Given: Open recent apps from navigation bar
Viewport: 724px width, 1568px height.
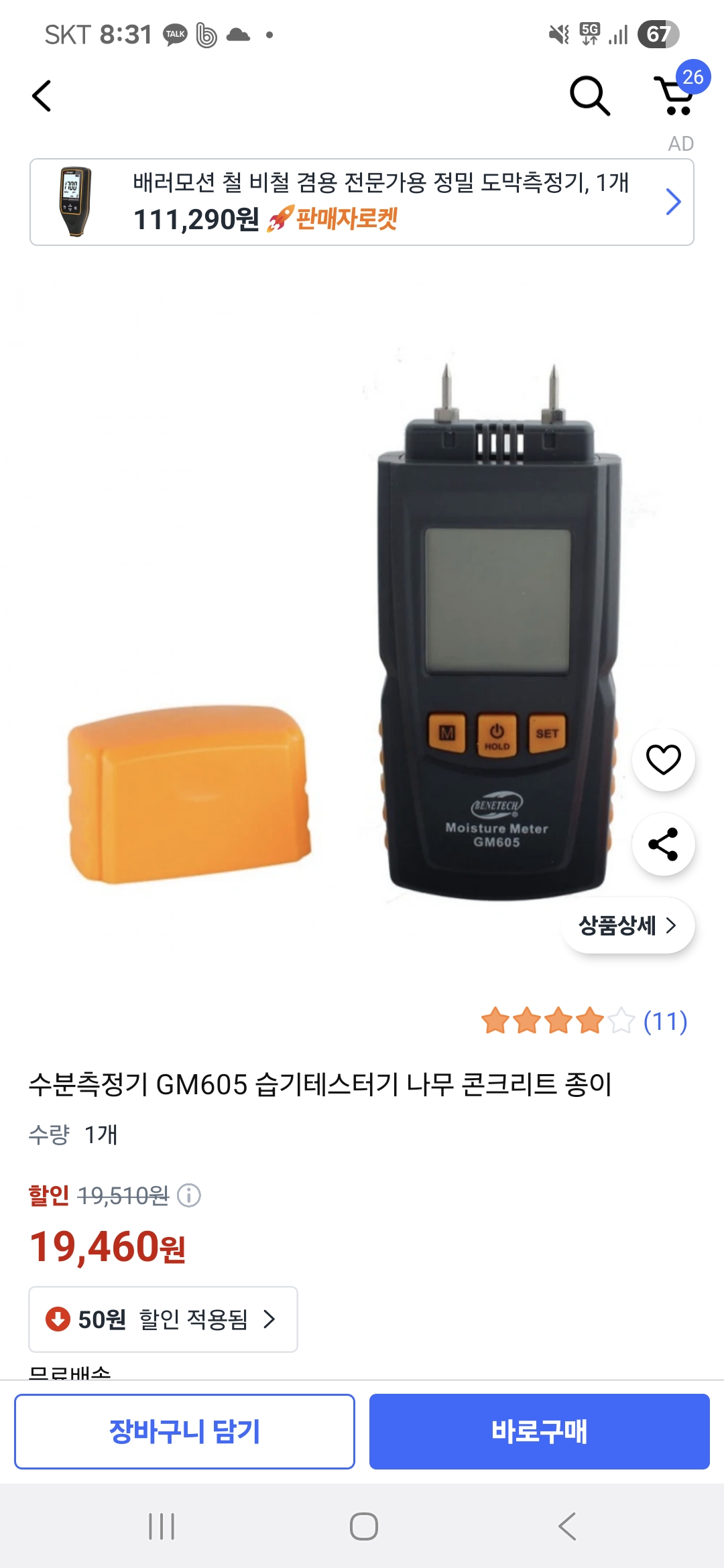Looking at the screenshot, I should (x=162, y=1526).
